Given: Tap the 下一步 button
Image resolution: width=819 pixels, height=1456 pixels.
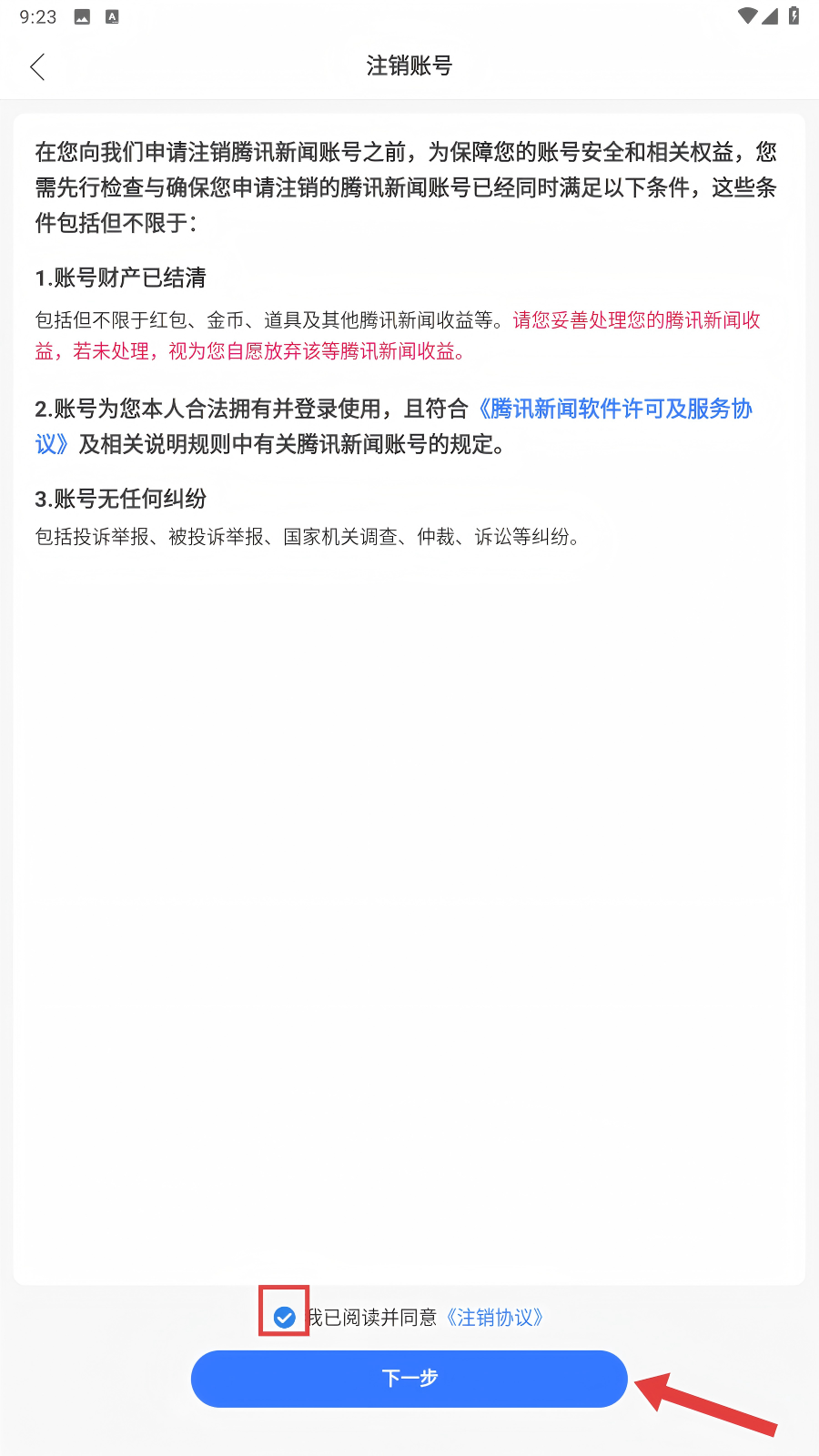Looking at the screenshot, I should pyautogui.click(x=409, y=1378).
